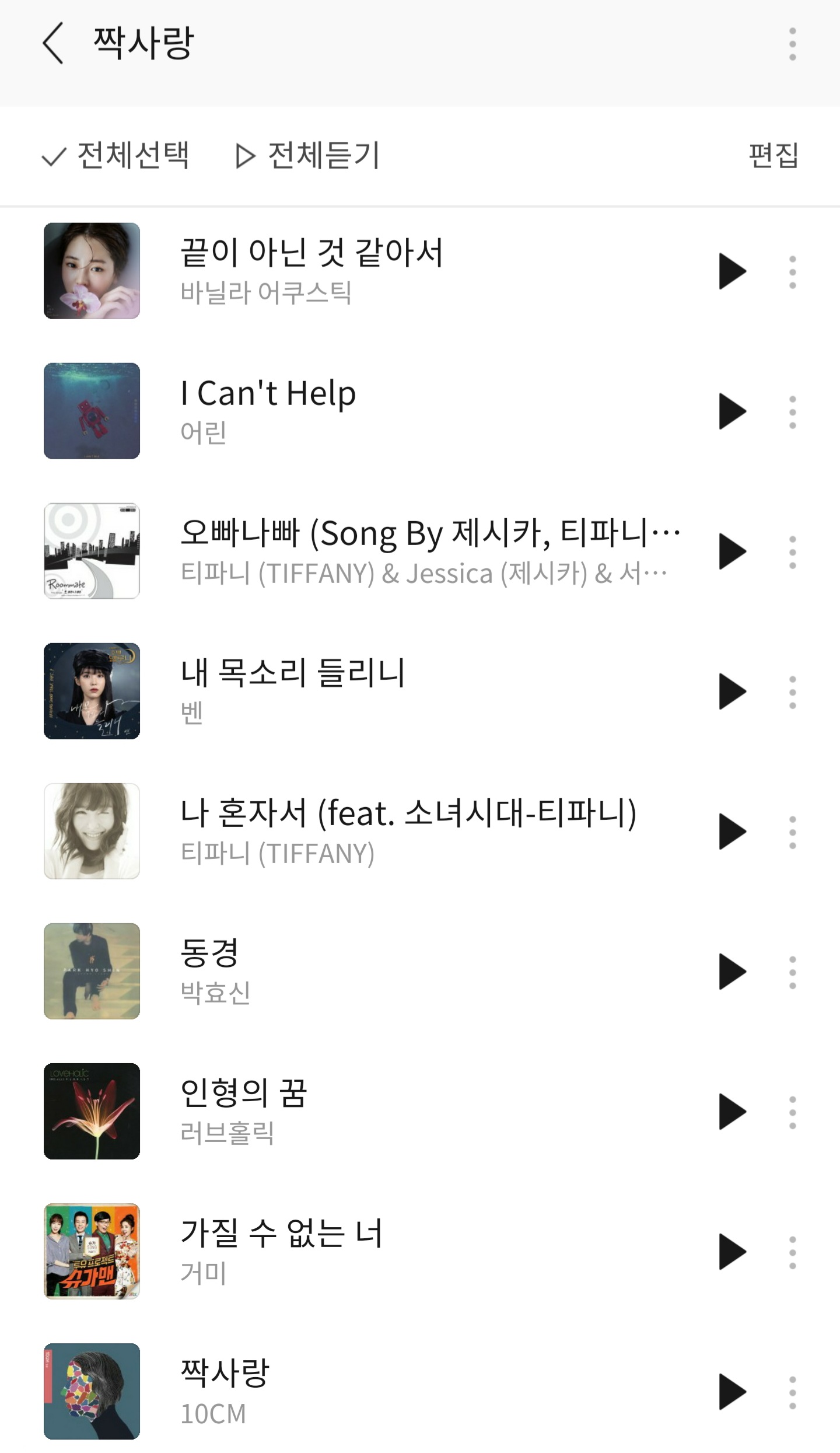
Task: Open options menu for 인형의 꿈
Action: (792, 1112)
